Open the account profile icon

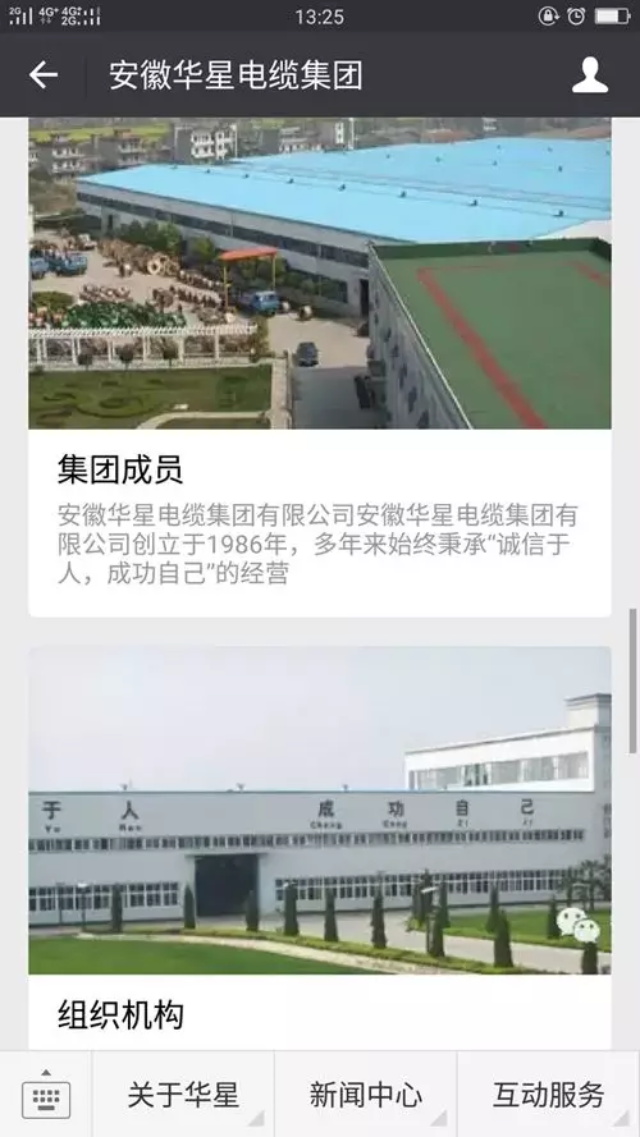[590, 75]
